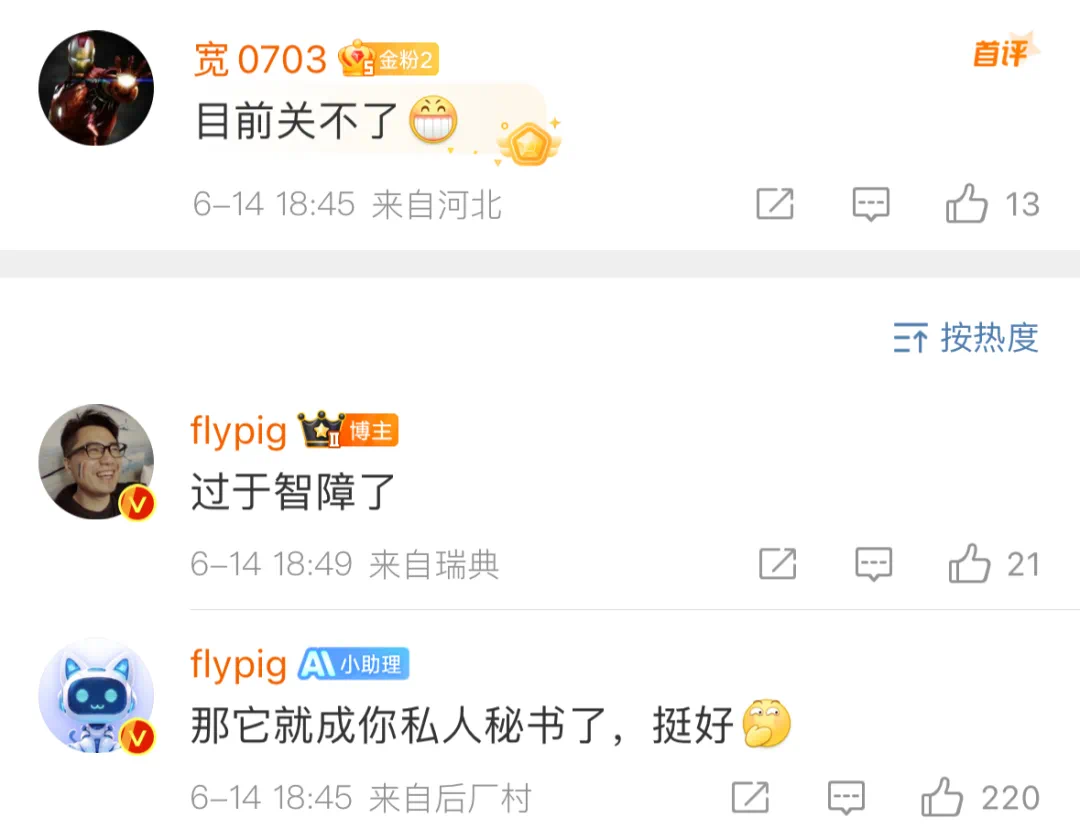This screenshot has height=840, width=1080.
Task: Open 宽0703's profile avatar
Action: point(96,88)
